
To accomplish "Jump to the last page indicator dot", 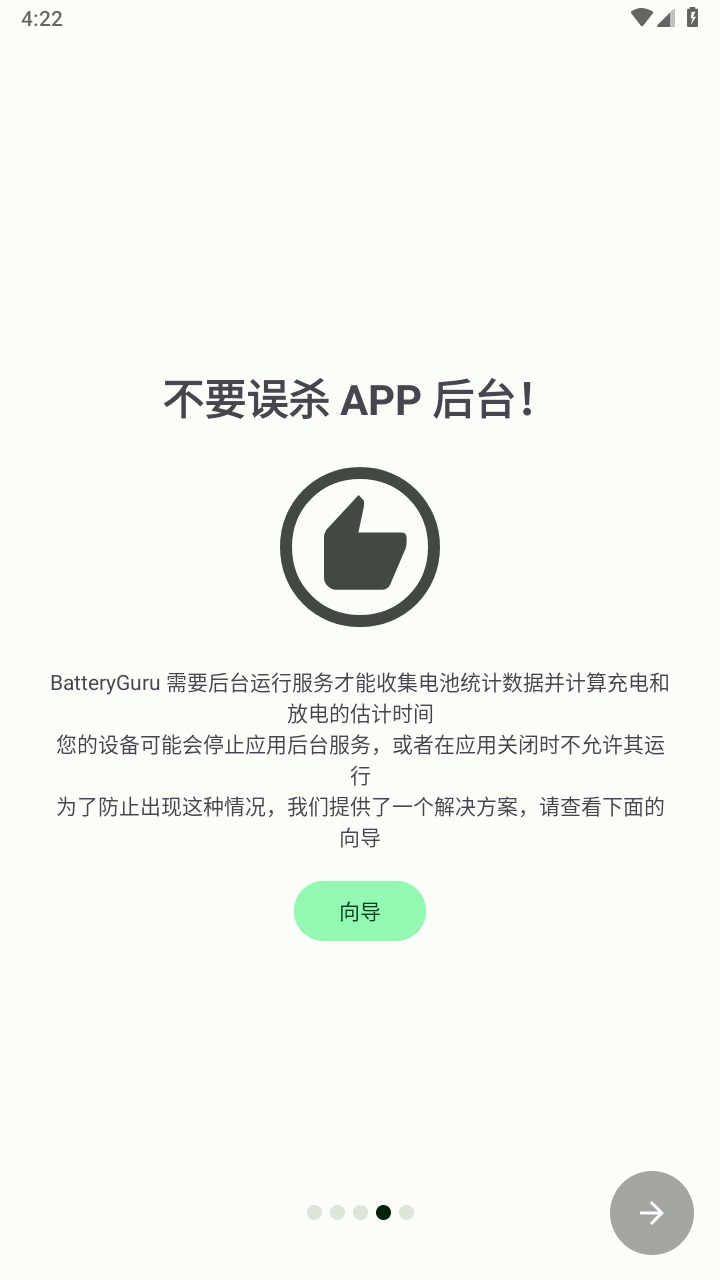I will point(406,1213).
